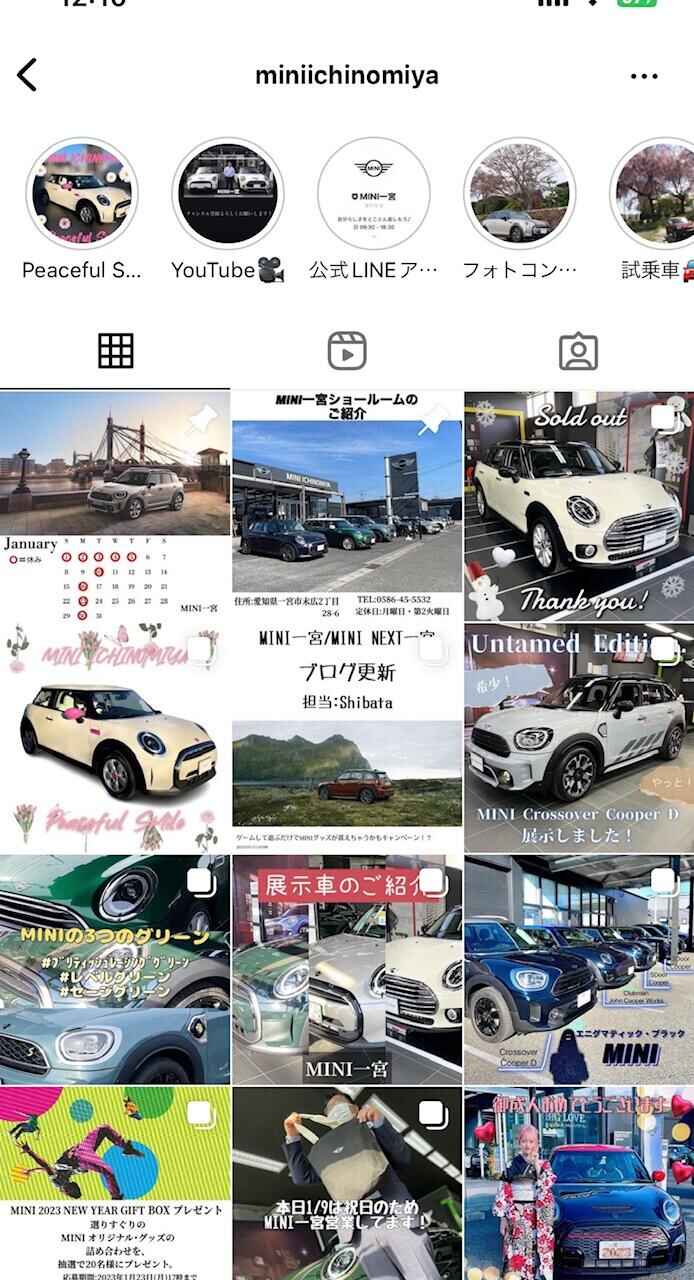
Task: Open the 展示車のご紹介 post
Action: coord(347,970)
